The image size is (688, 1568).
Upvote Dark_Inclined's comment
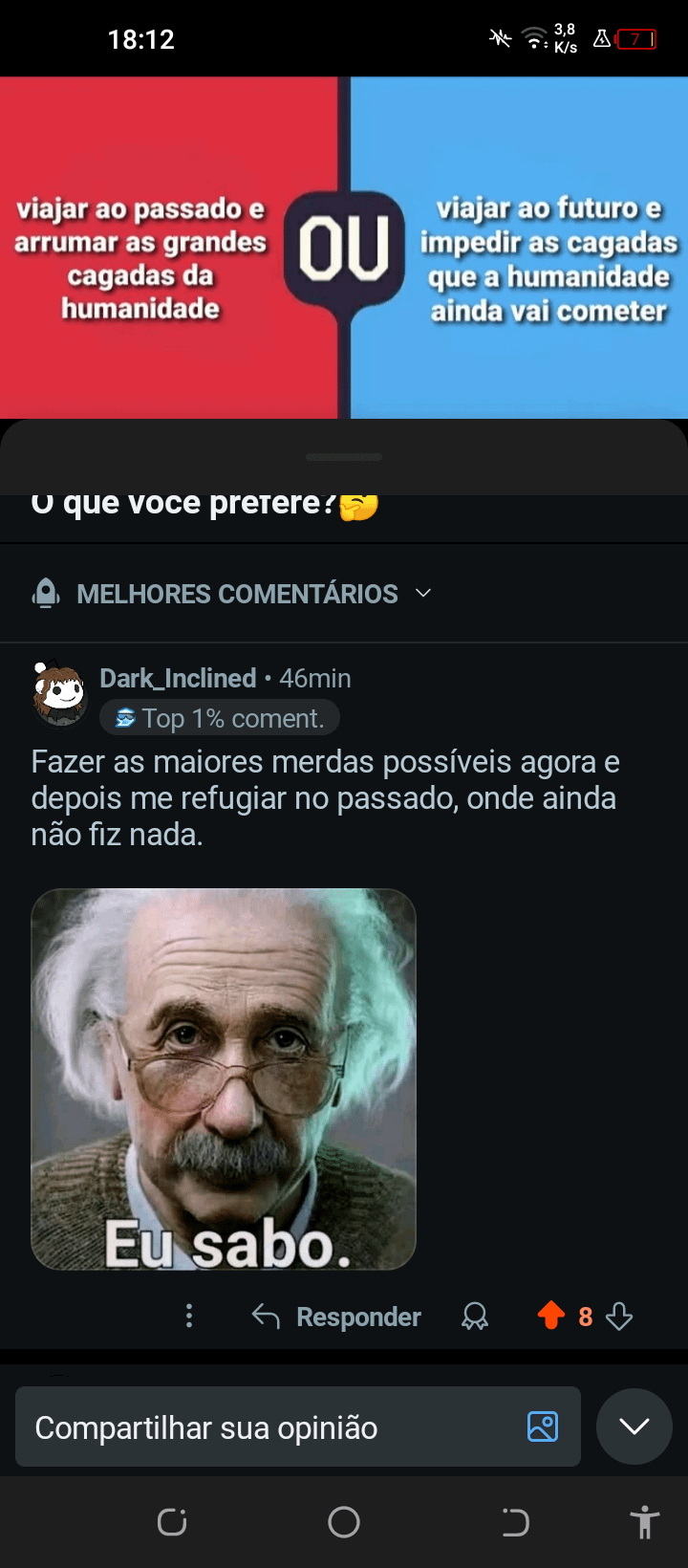point(551,1316)
